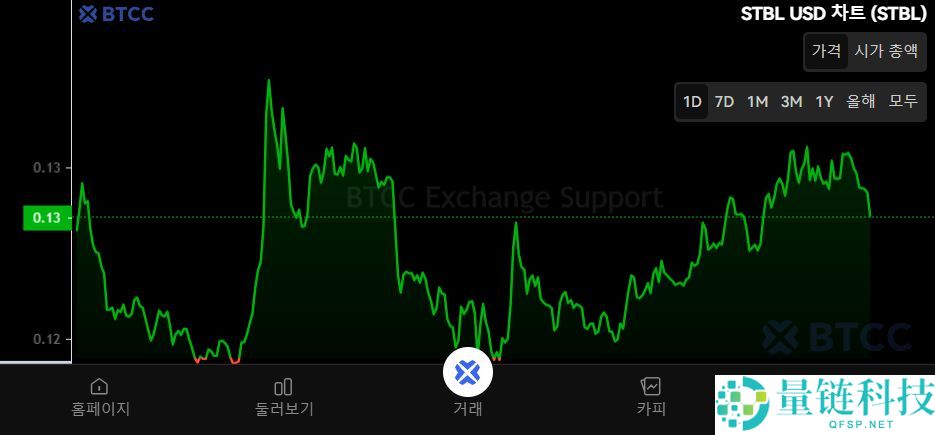Choose the 올해 chart range
Screen dimensions: 935x435
pyautogui.click(x=861, y=101)
